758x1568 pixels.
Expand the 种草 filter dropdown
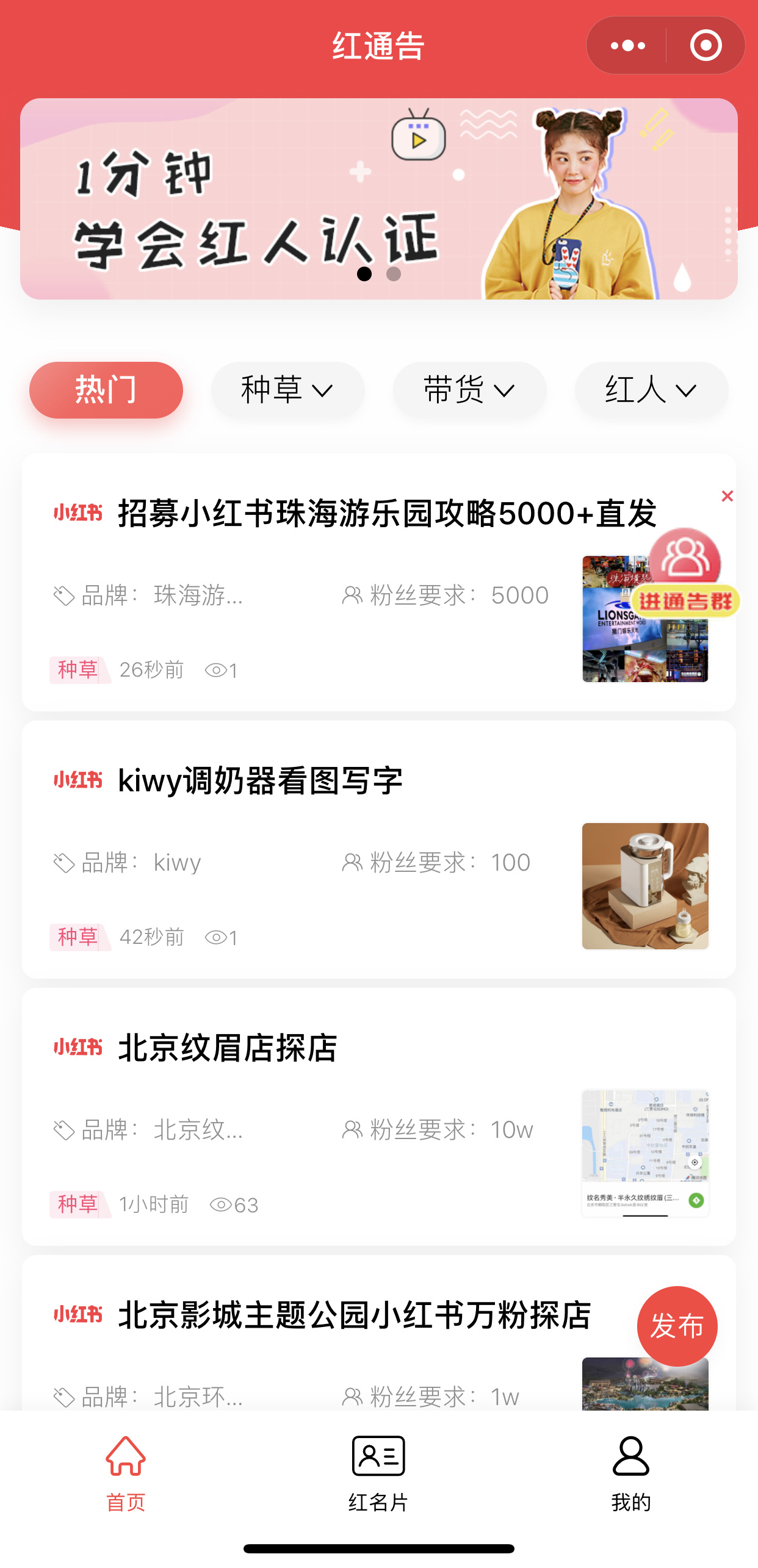tap(287, 390)
